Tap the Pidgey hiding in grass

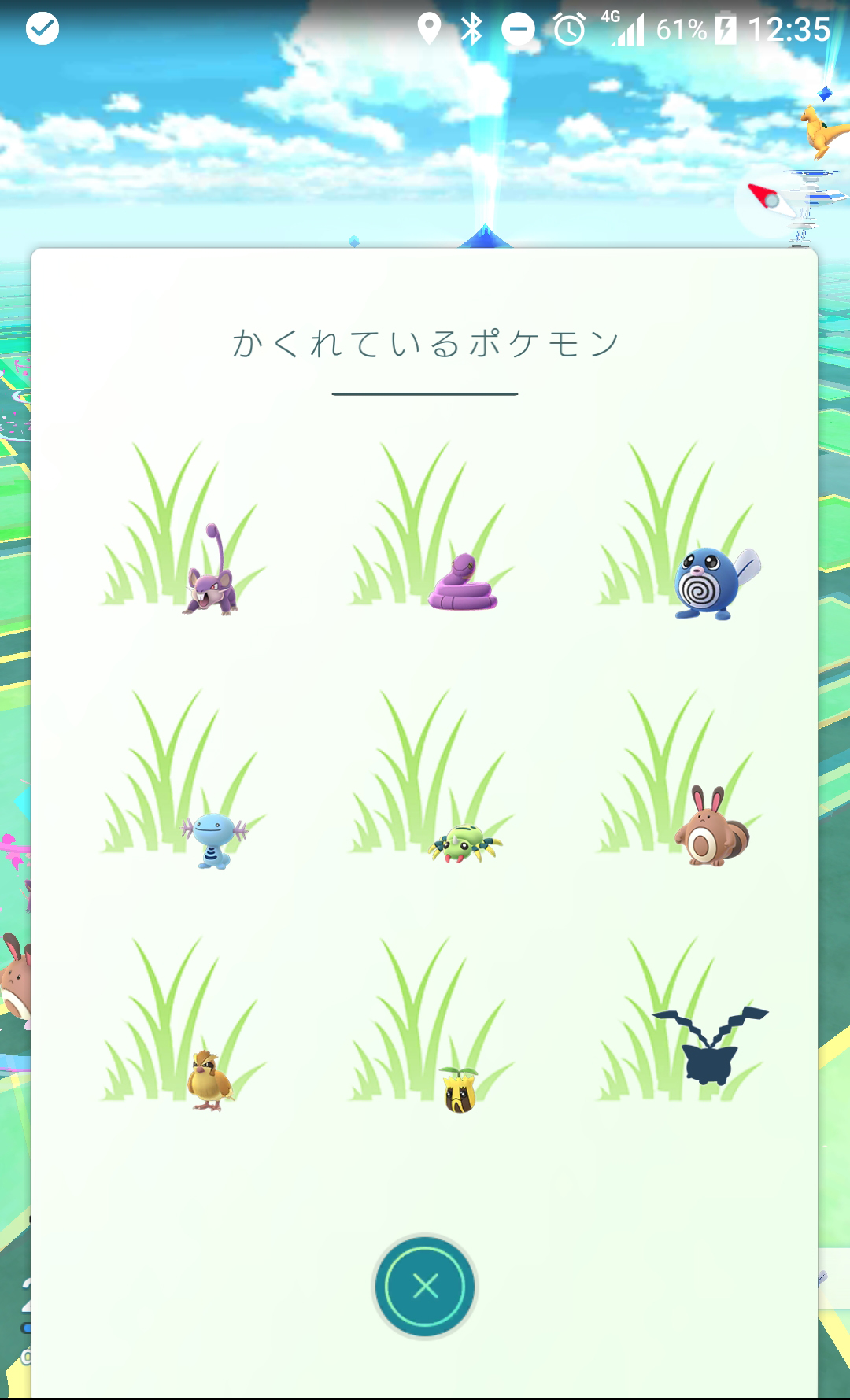point(209,1080)
